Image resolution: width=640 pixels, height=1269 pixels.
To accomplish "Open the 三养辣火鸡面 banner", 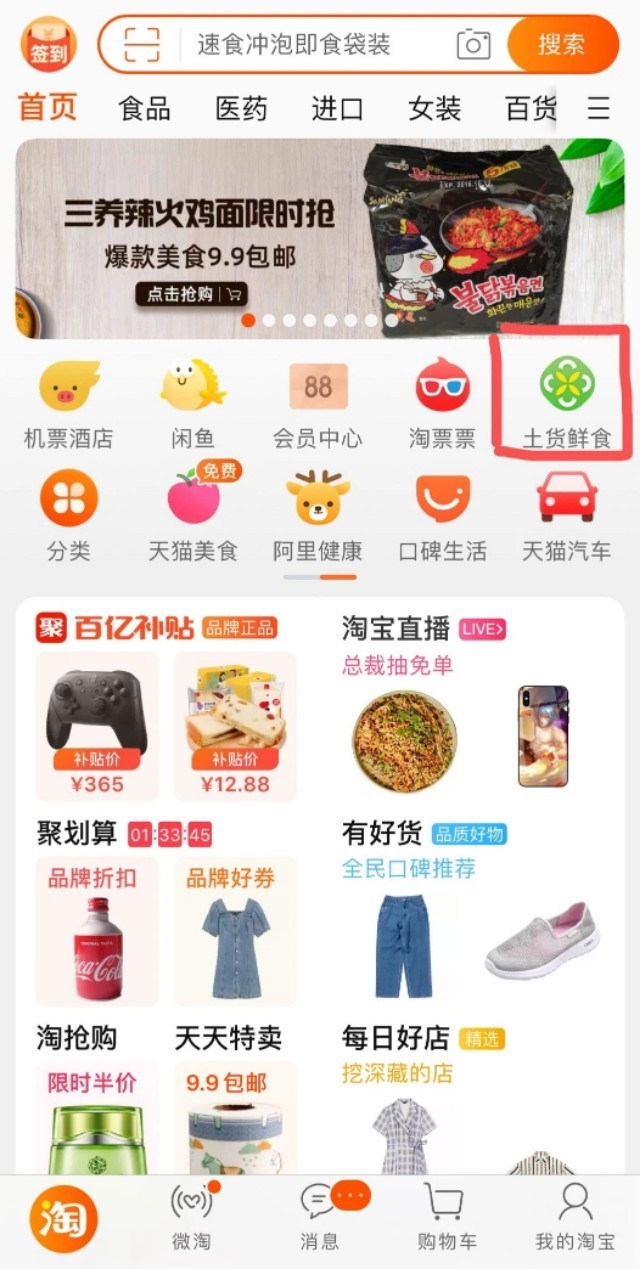I will [318, 238].
